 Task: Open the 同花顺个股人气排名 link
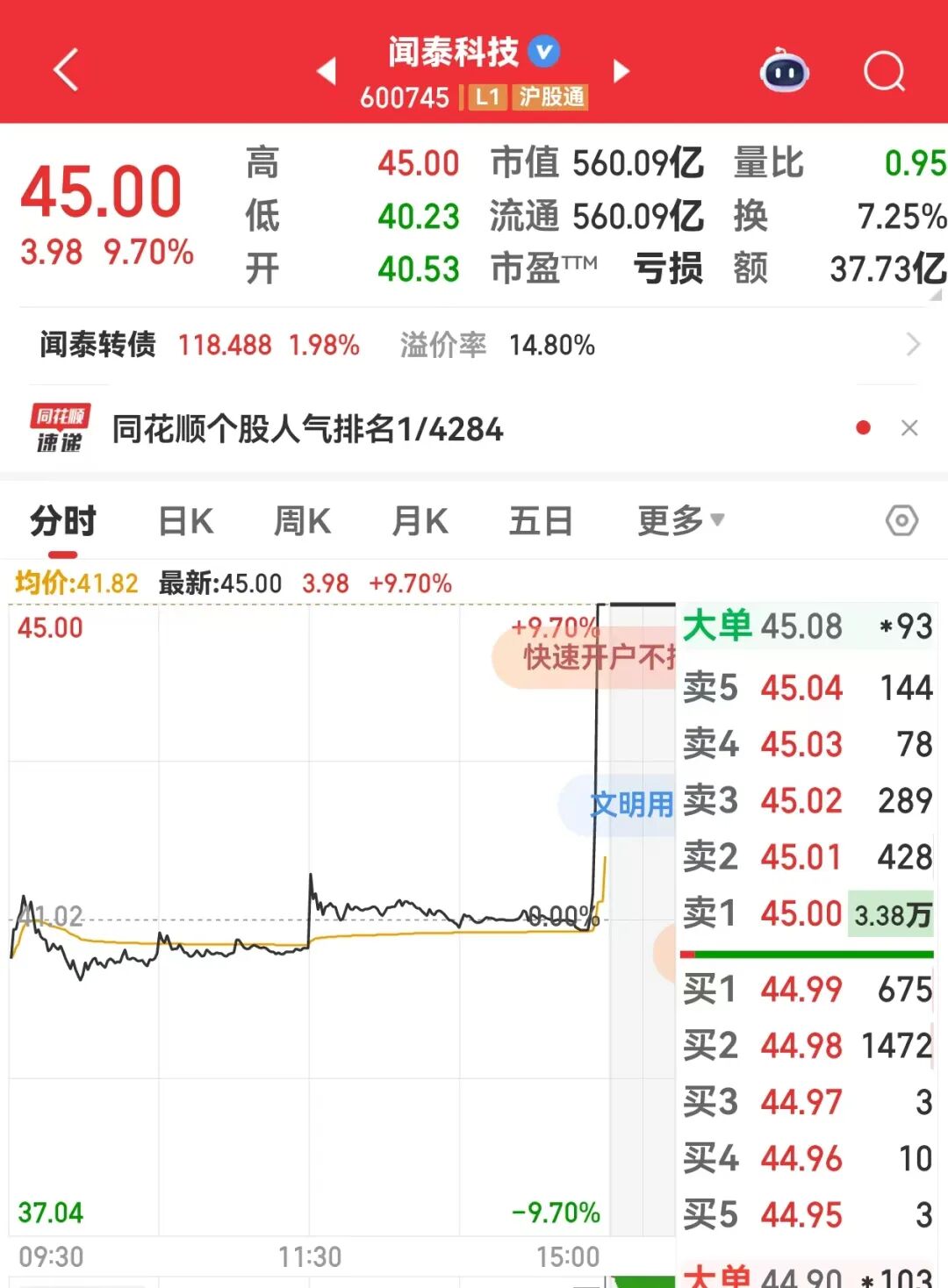point(307,429)
